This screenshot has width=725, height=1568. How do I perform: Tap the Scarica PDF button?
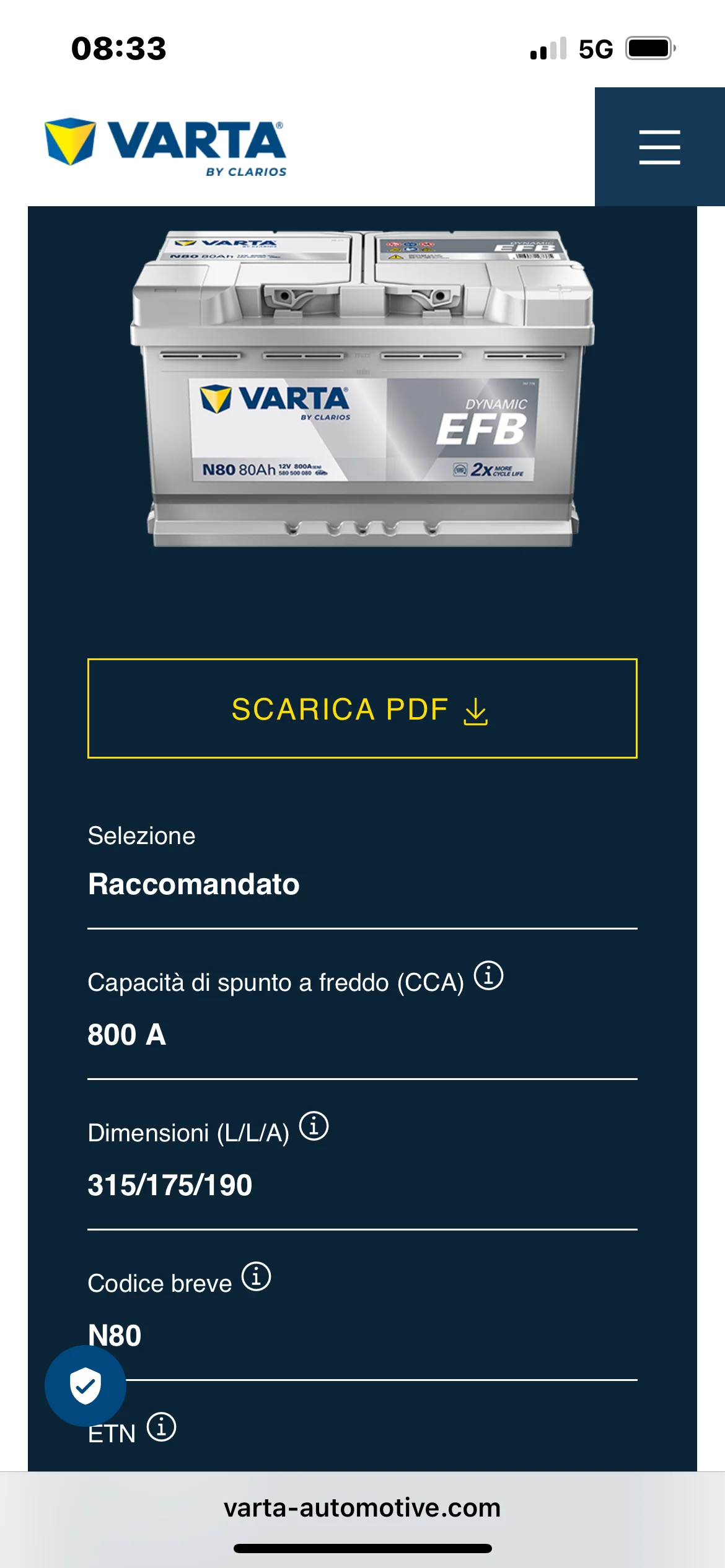pyautogui.click(x=362, y=708)
